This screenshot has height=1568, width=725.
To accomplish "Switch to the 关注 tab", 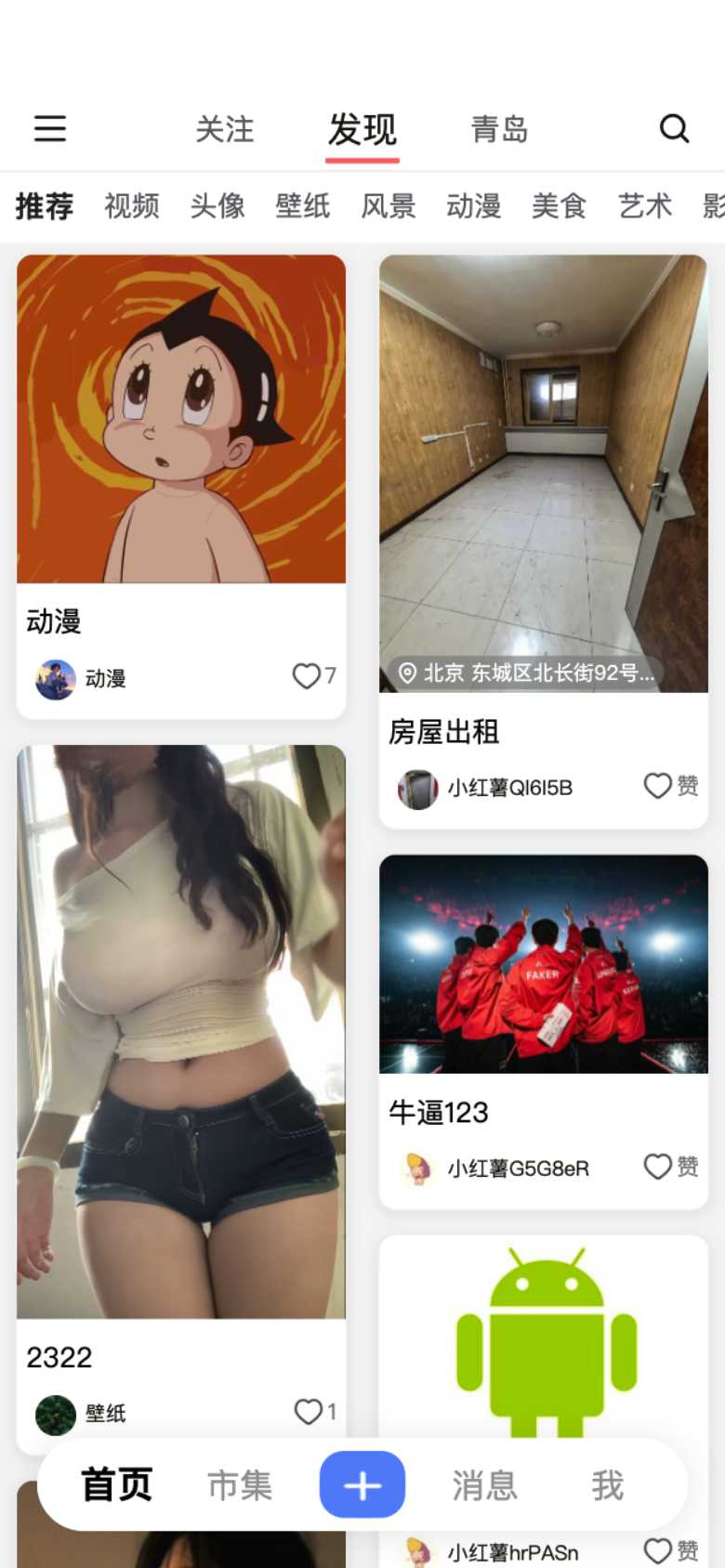I will tap(224, 129).
